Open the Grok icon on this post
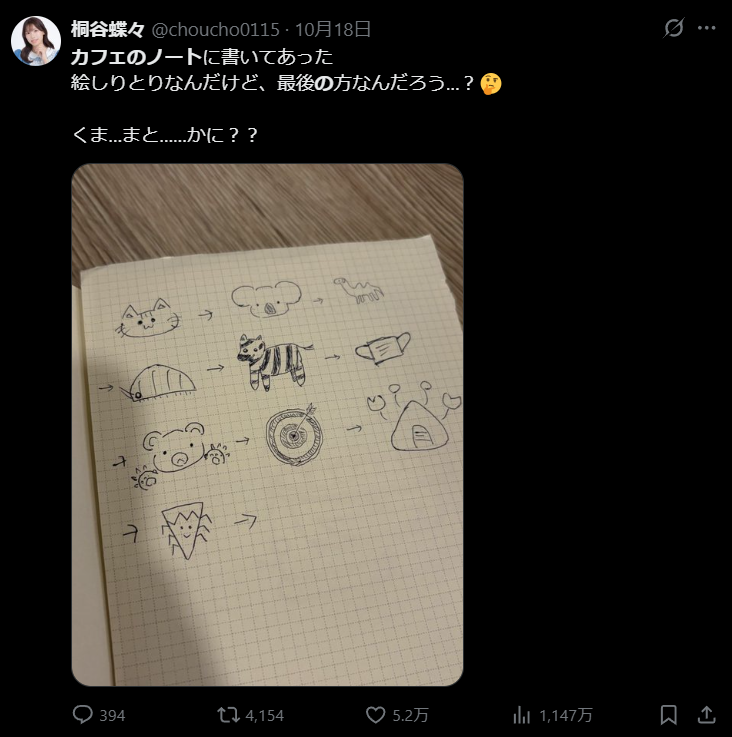732x737 pixels. (x=674, y=28)
